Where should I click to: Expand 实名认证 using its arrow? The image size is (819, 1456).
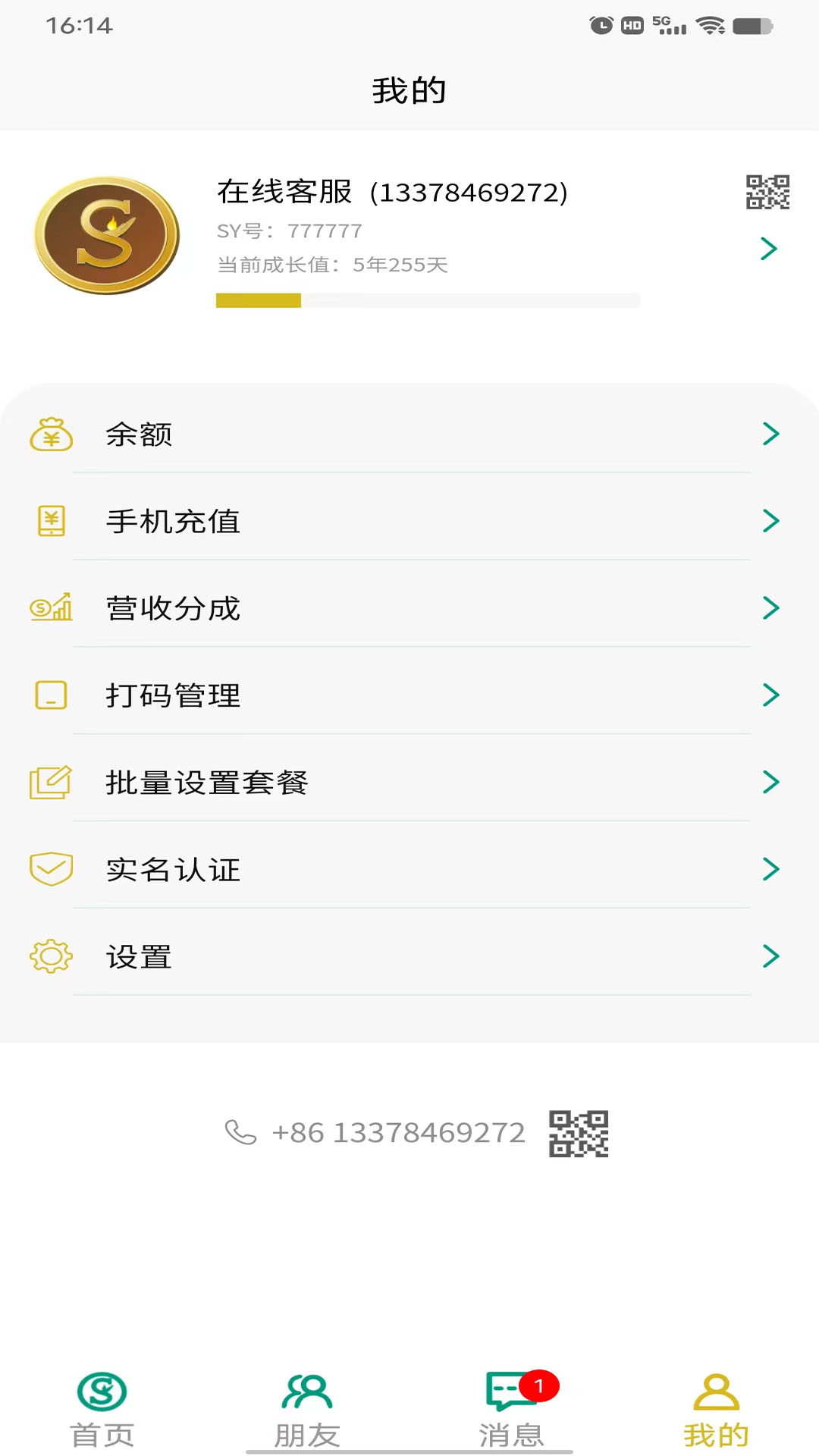[x=772, y=869]
